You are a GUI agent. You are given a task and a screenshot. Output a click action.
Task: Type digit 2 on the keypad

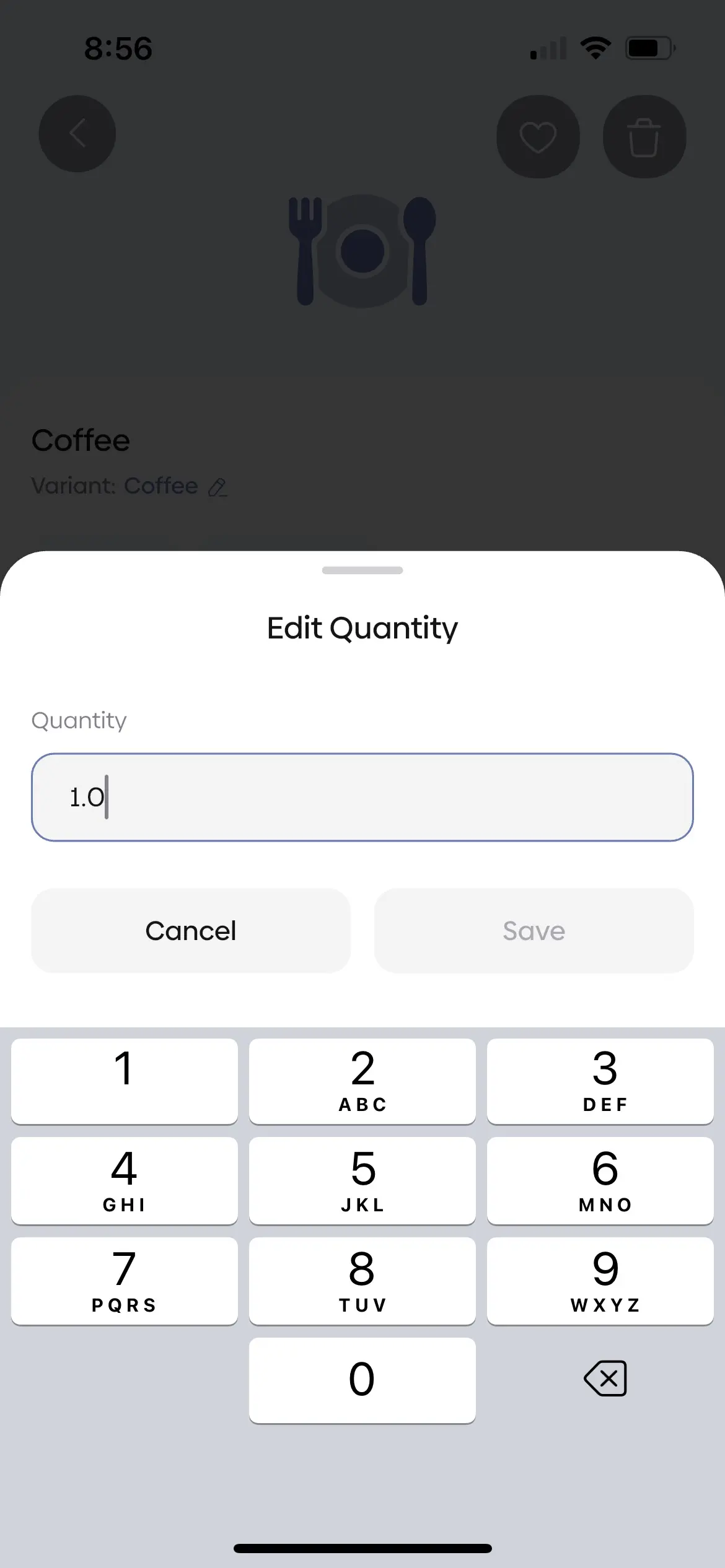pos(362,1081)
